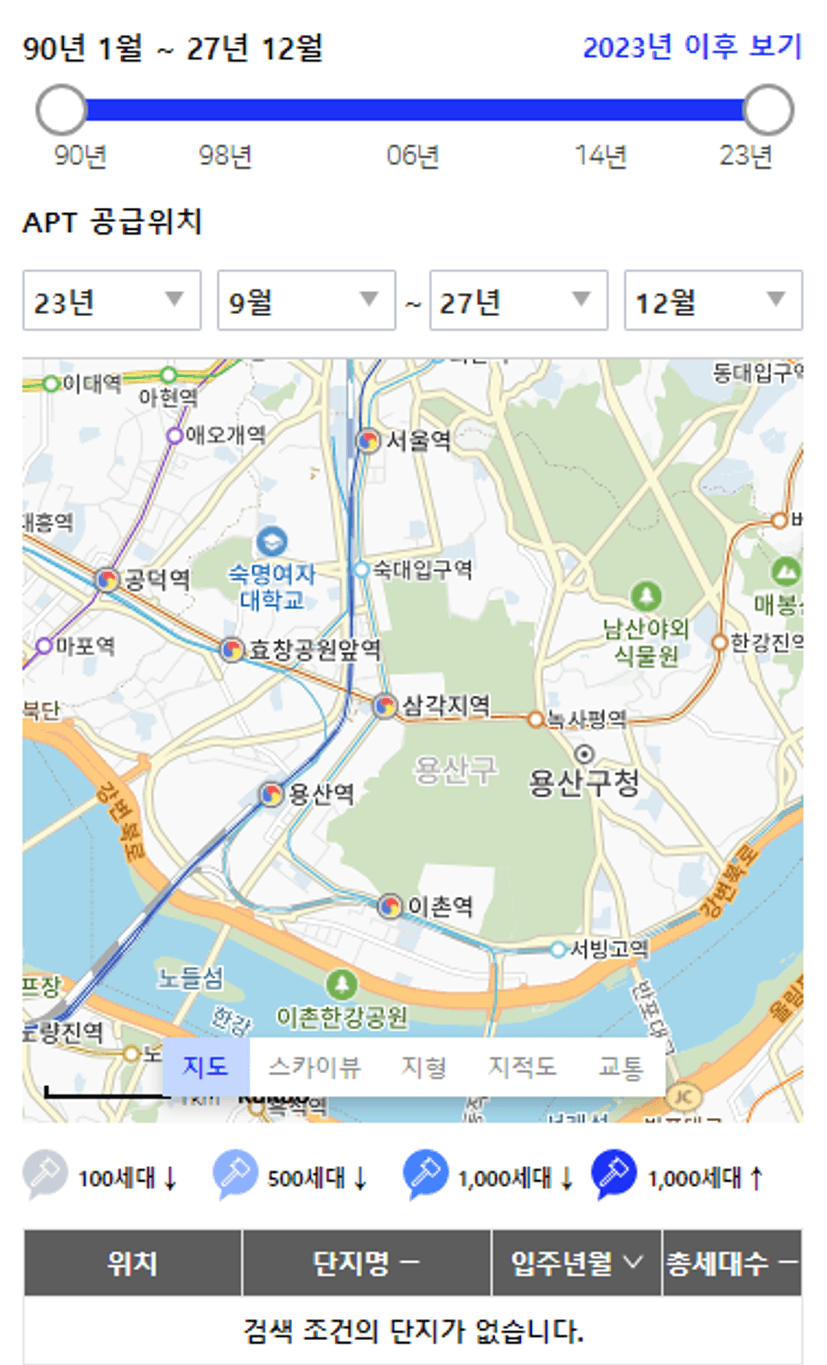Select the 지도 map type

[206, 1067]
